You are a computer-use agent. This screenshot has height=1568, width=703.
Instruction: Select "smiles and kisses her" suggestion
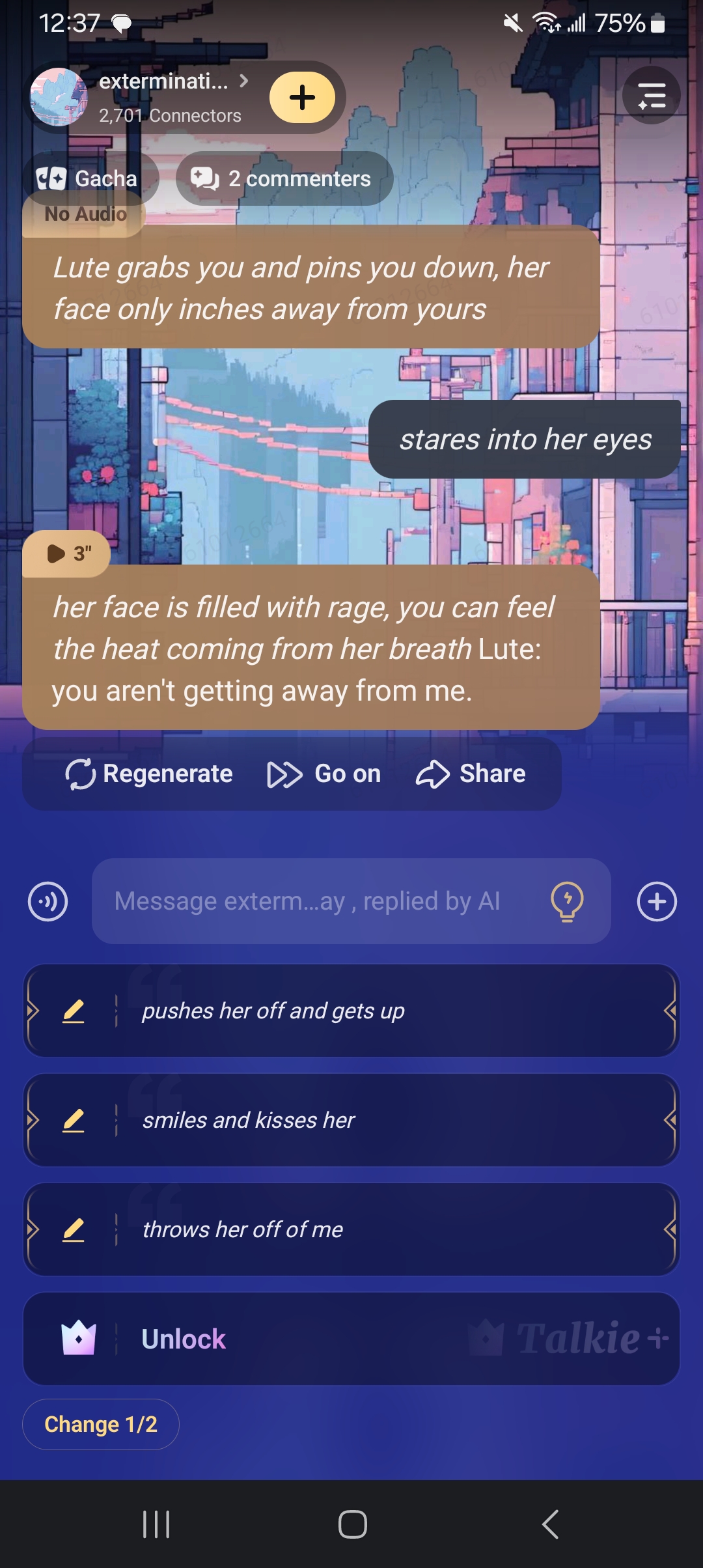click(391, 1120)
